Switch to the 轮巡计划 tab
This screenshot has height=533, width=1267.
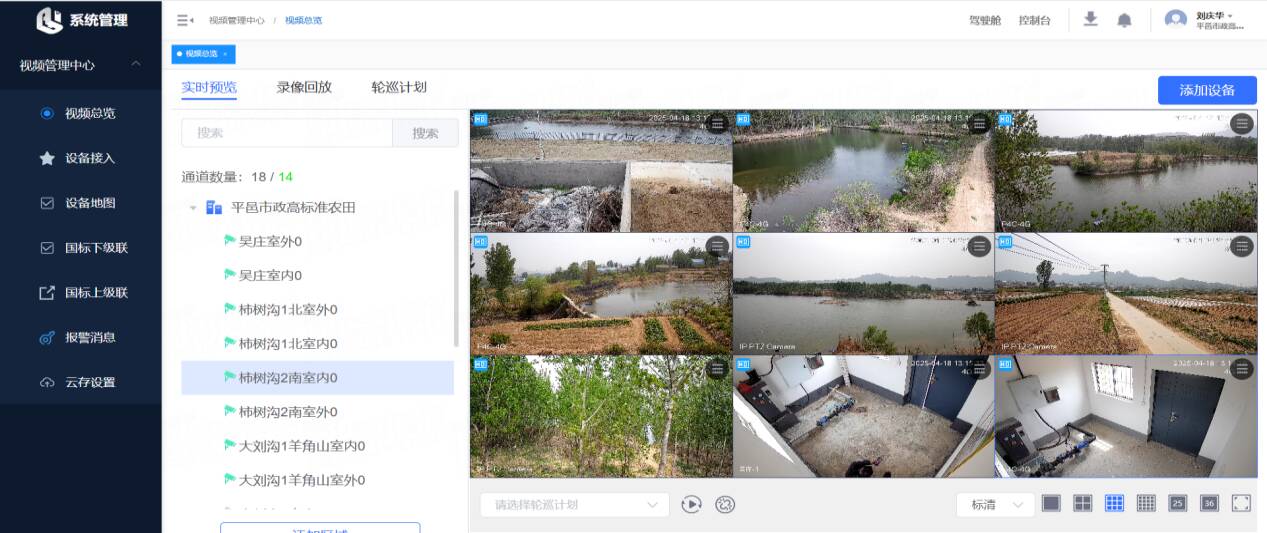(x=398, y=87)
